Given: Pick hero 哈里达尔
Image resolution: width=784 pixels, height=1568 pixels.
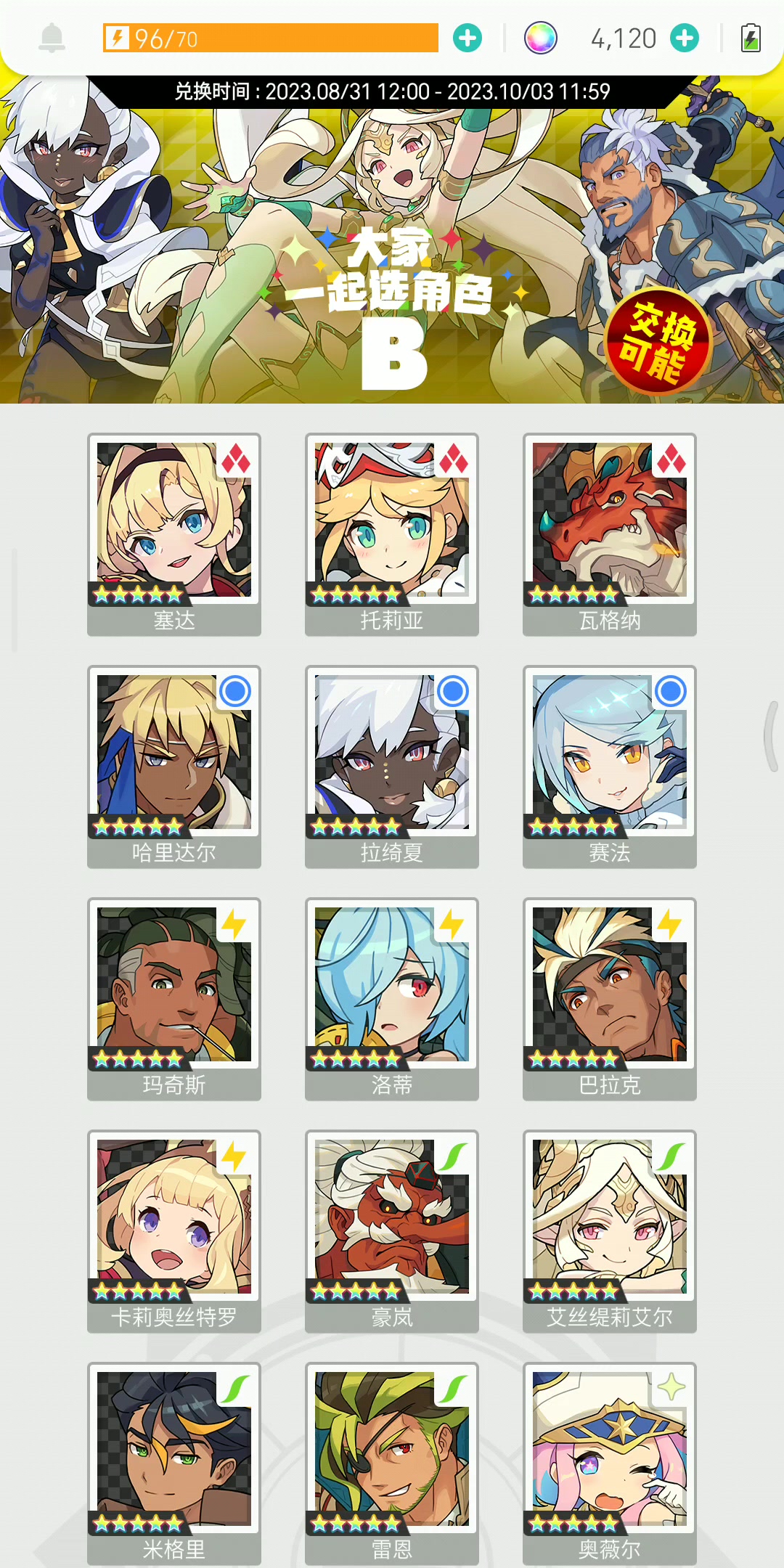Looking at the screenshot, I should pos(174,767).
